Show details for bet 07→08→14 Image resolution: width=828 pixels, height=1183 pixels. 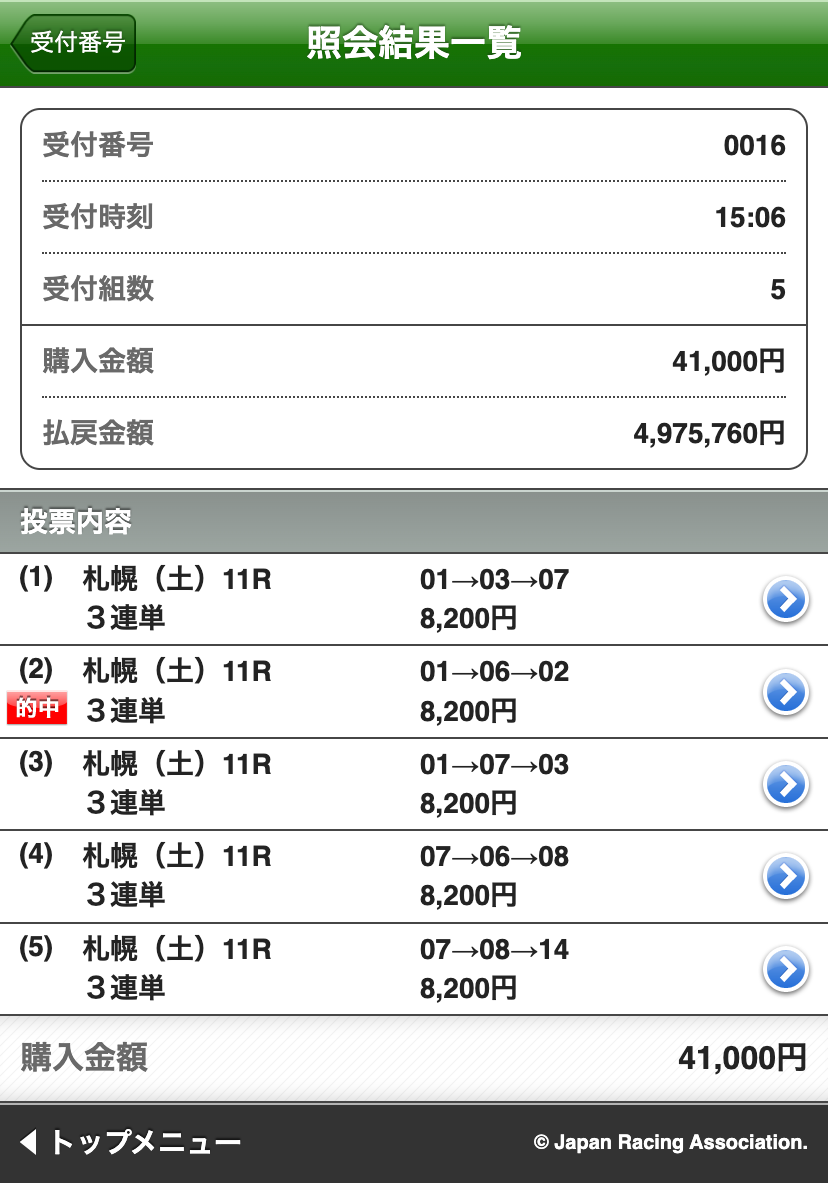pos(785,969)
